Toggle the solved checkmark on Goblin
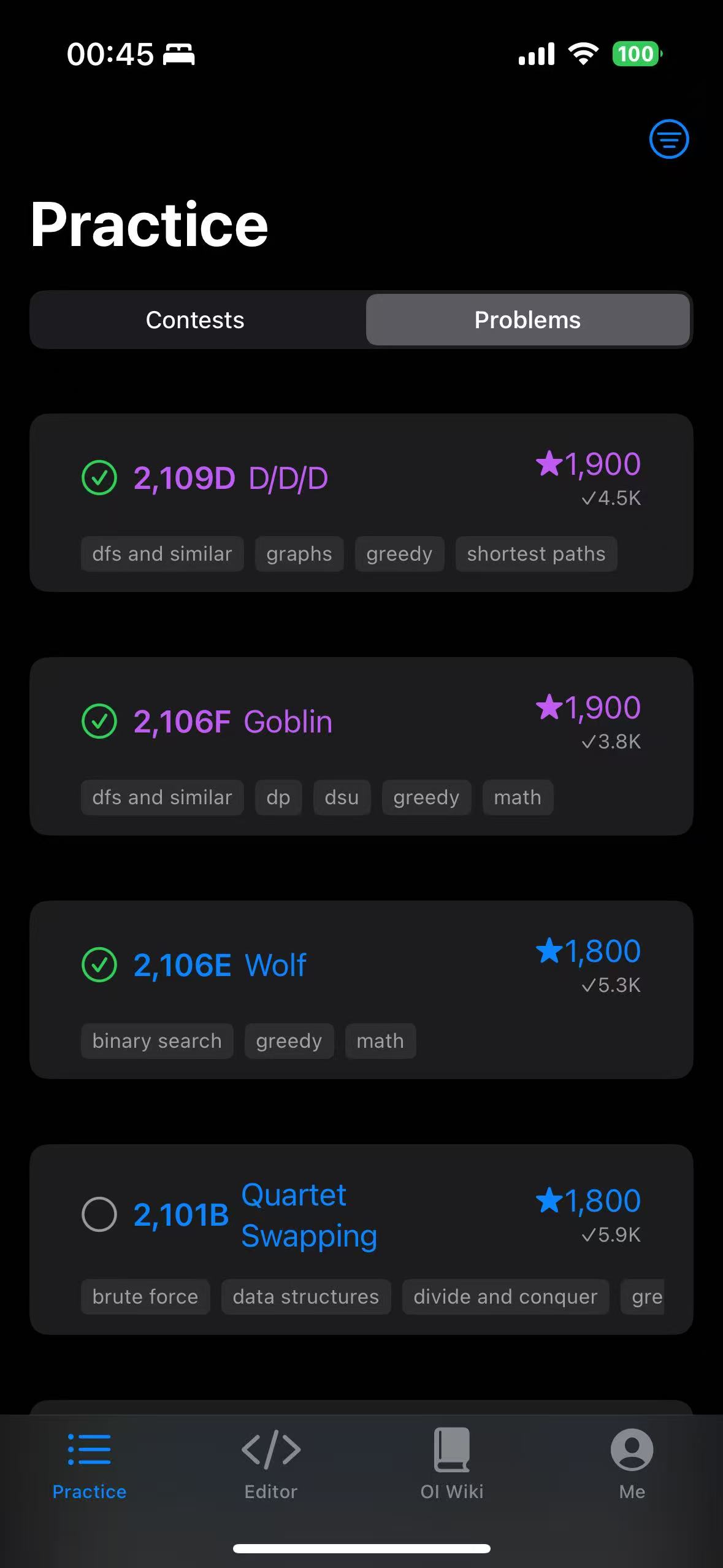 click(101, 722)
